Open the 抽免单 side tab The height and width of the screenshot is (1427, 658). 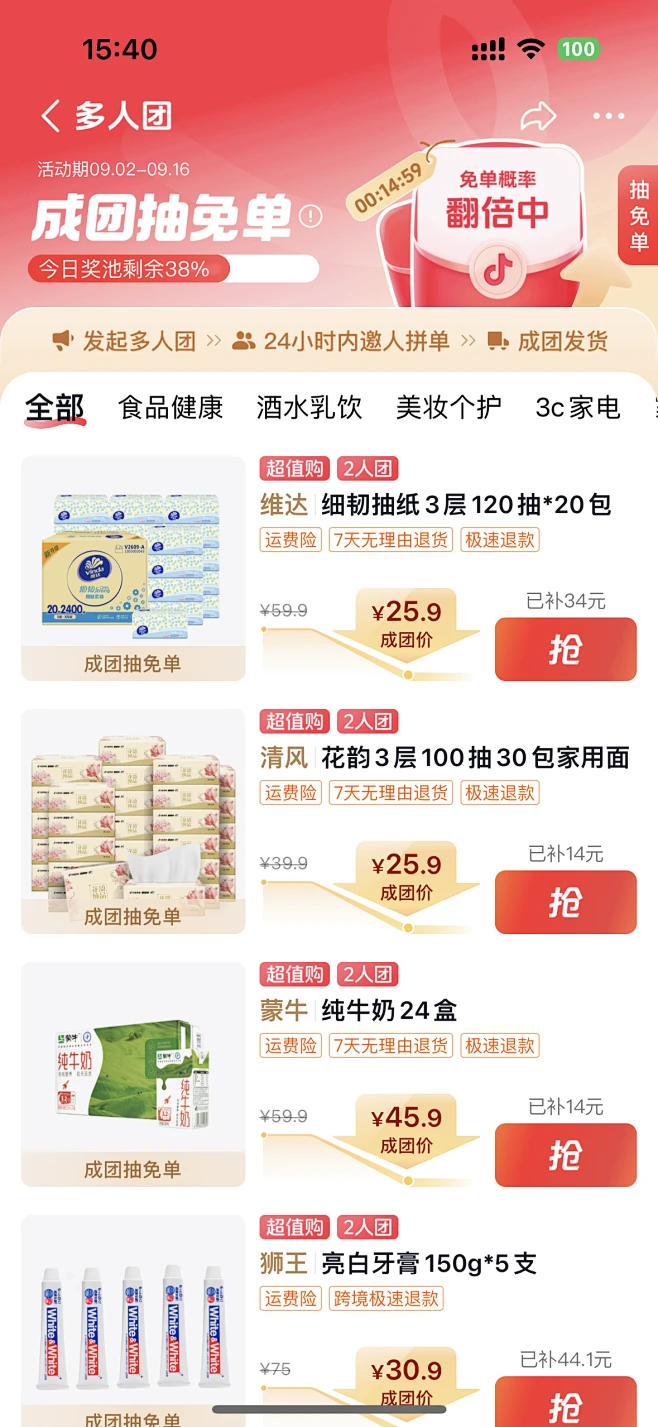(638, 215)
